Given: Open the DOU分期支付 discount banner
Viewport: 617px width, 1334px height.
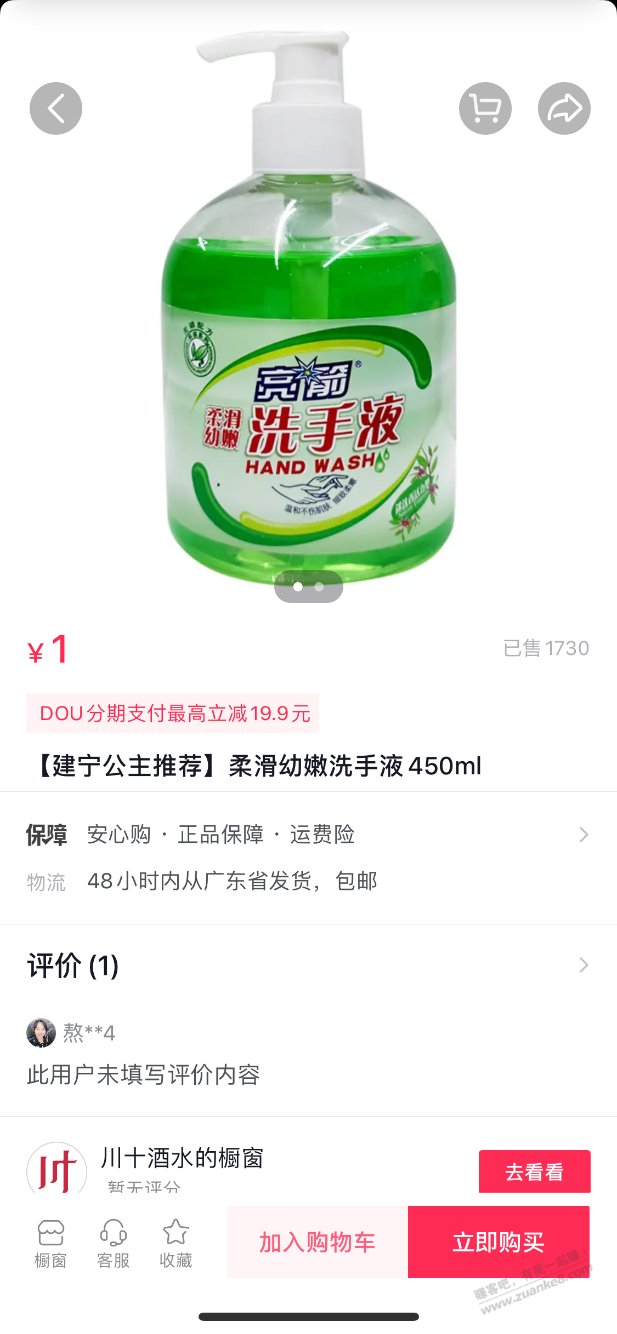Looking at the screenshot, I should (x=173, y=713).
